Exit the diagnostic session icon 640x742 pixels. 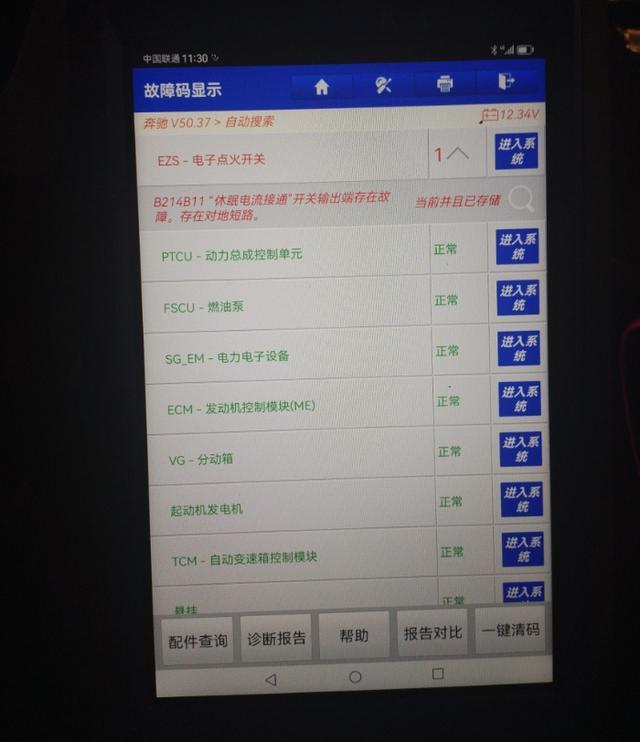coord(506,83)
